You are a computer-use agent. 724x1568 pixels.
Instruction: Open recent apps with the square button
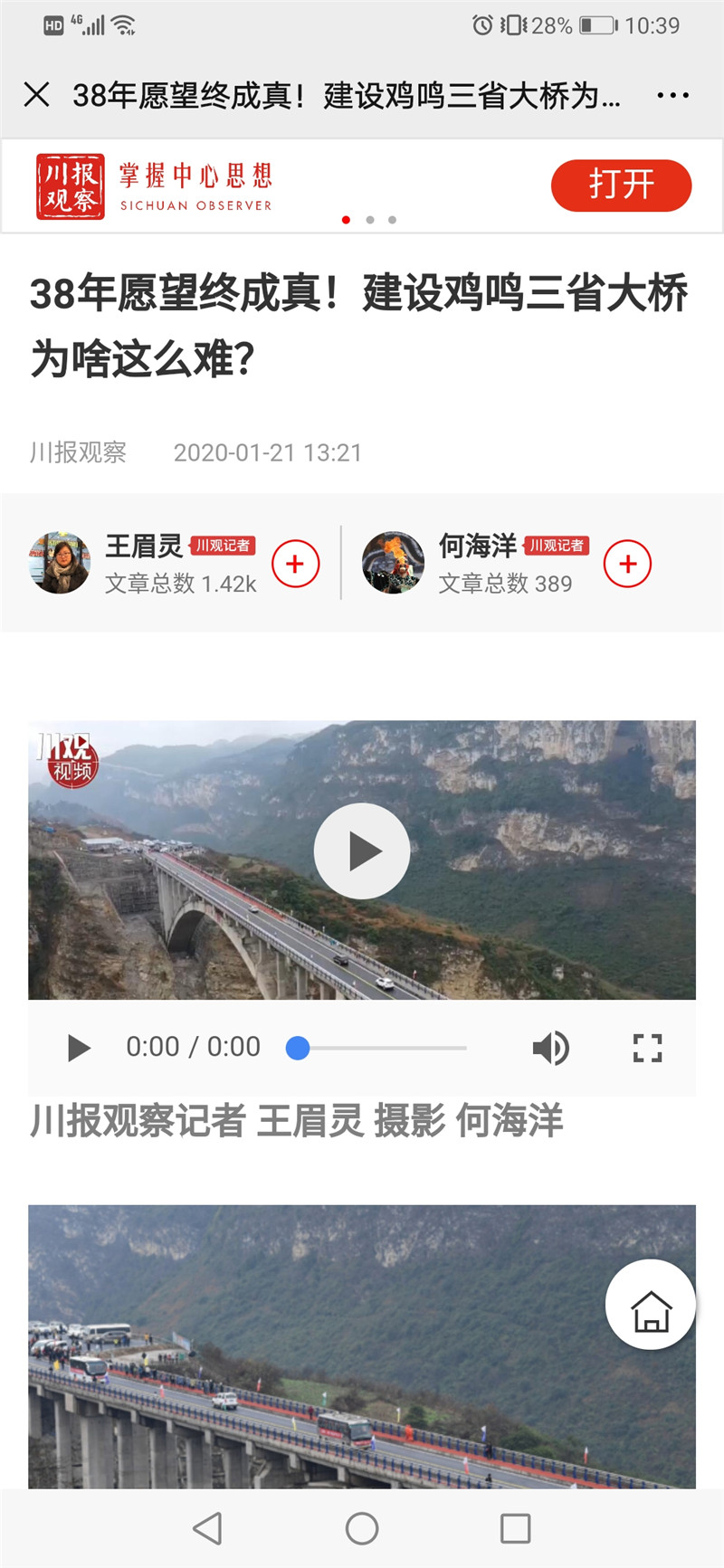click(515, 1529)
